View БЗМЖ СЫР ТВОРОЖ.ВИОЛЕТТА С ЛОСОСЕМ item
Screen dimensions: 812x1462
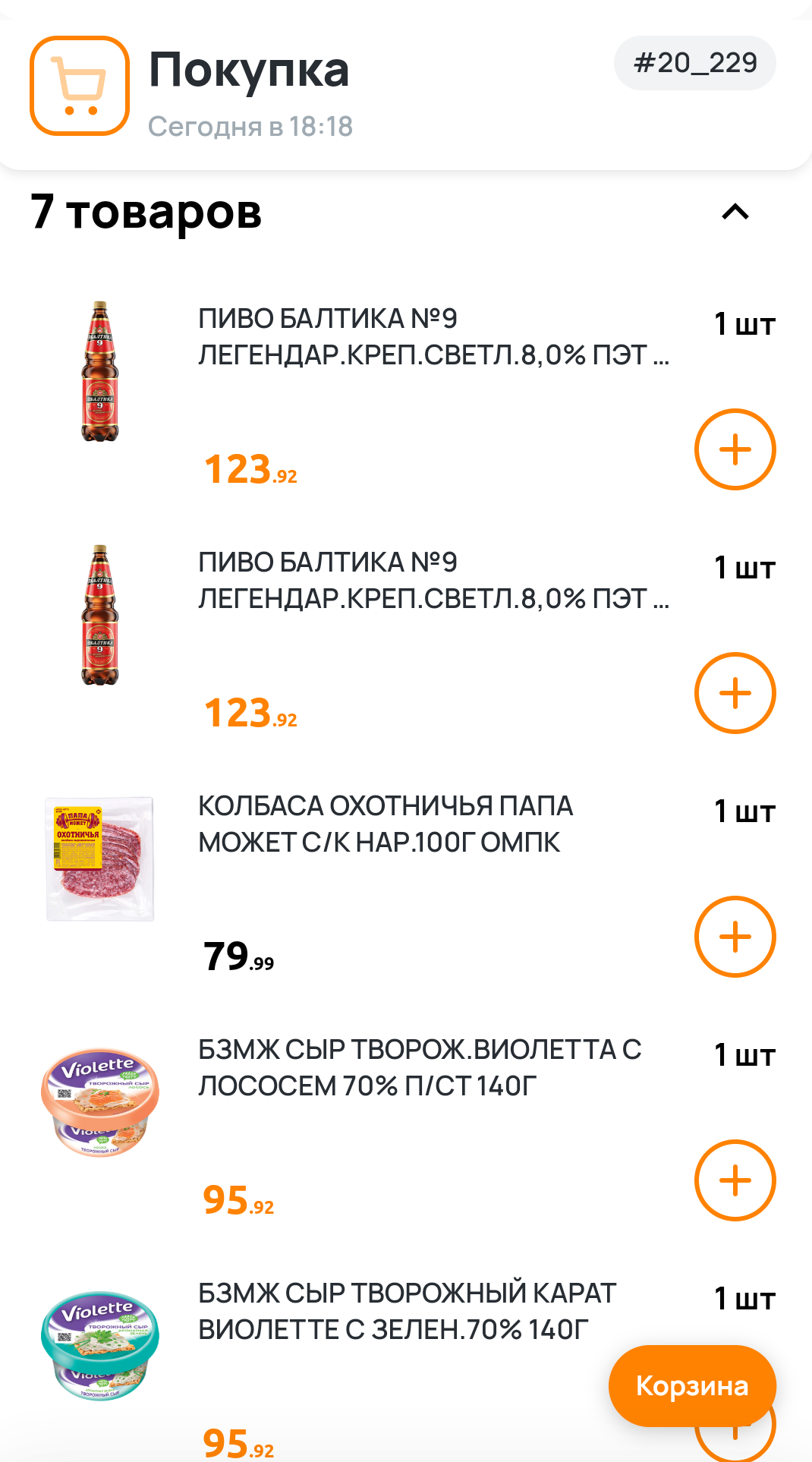[x=420, y=1068]
